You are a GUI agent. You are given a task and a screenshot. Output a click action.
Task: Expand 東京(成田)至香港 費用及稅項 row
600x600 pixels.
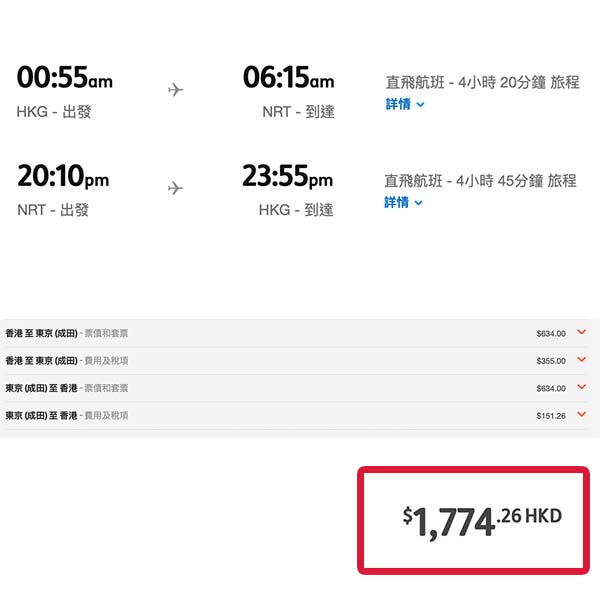tap(581, 415)
